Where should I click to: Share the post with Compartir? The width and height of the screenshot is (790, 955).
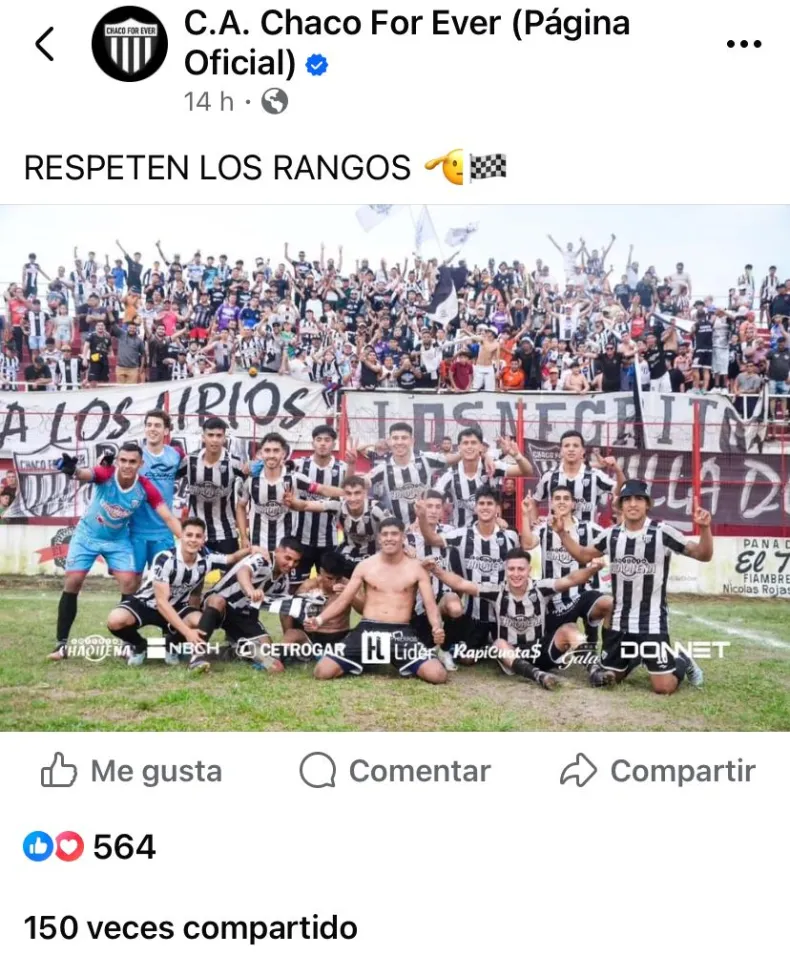[x=657, y=771]
